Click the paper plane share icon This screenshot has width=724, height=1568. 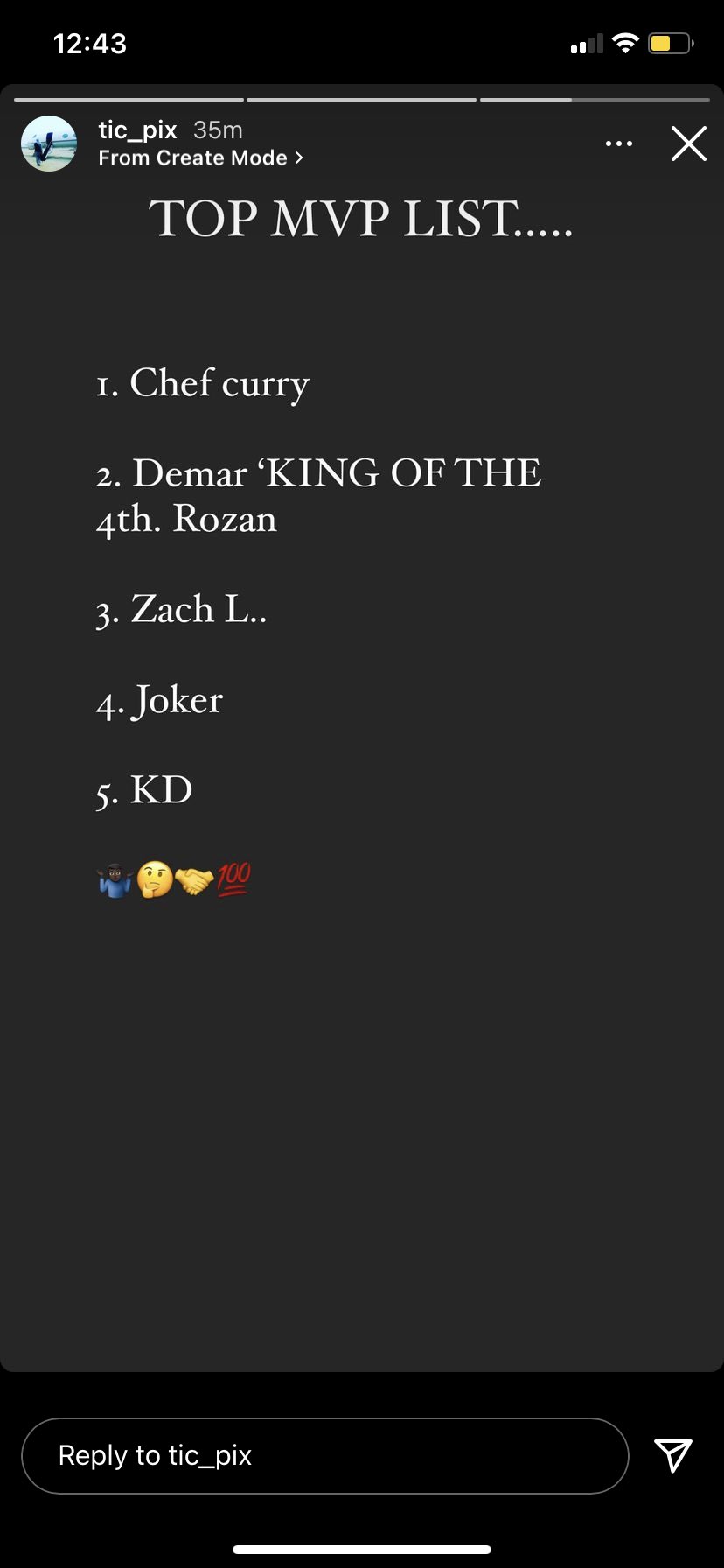[673, 1455]
